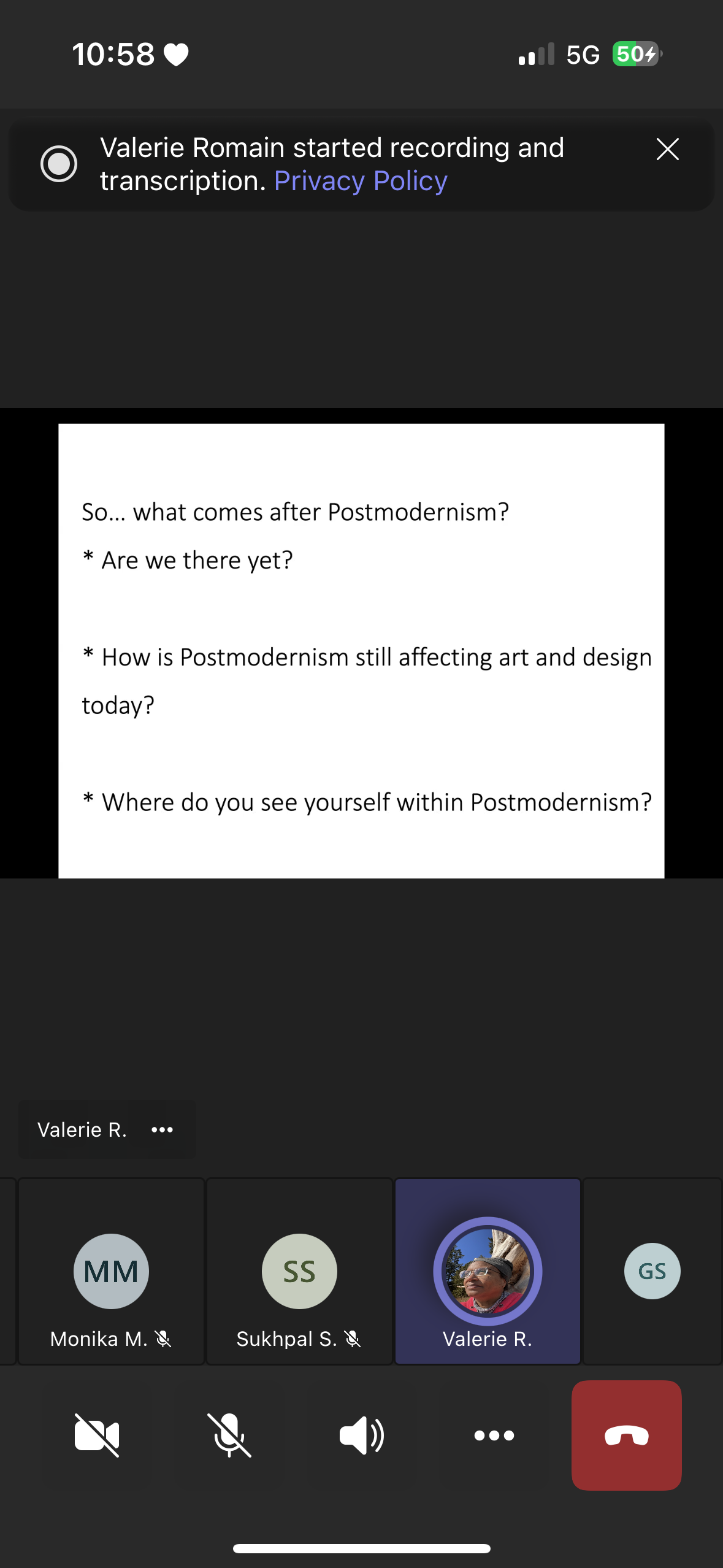Select Sukhpal S. participant tile
The height and width of the screenshot is (1568, 723).
[299, 1271]
